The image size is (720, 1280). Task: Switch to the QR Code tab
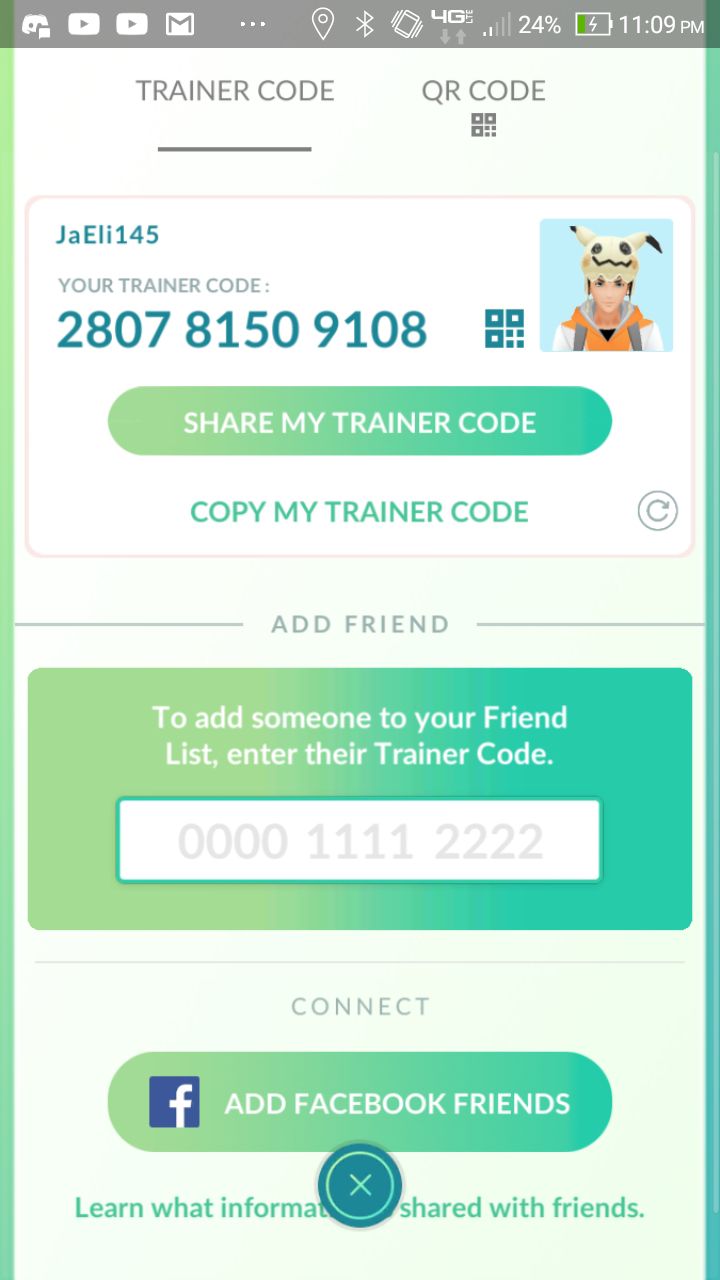tap(484, 105)
